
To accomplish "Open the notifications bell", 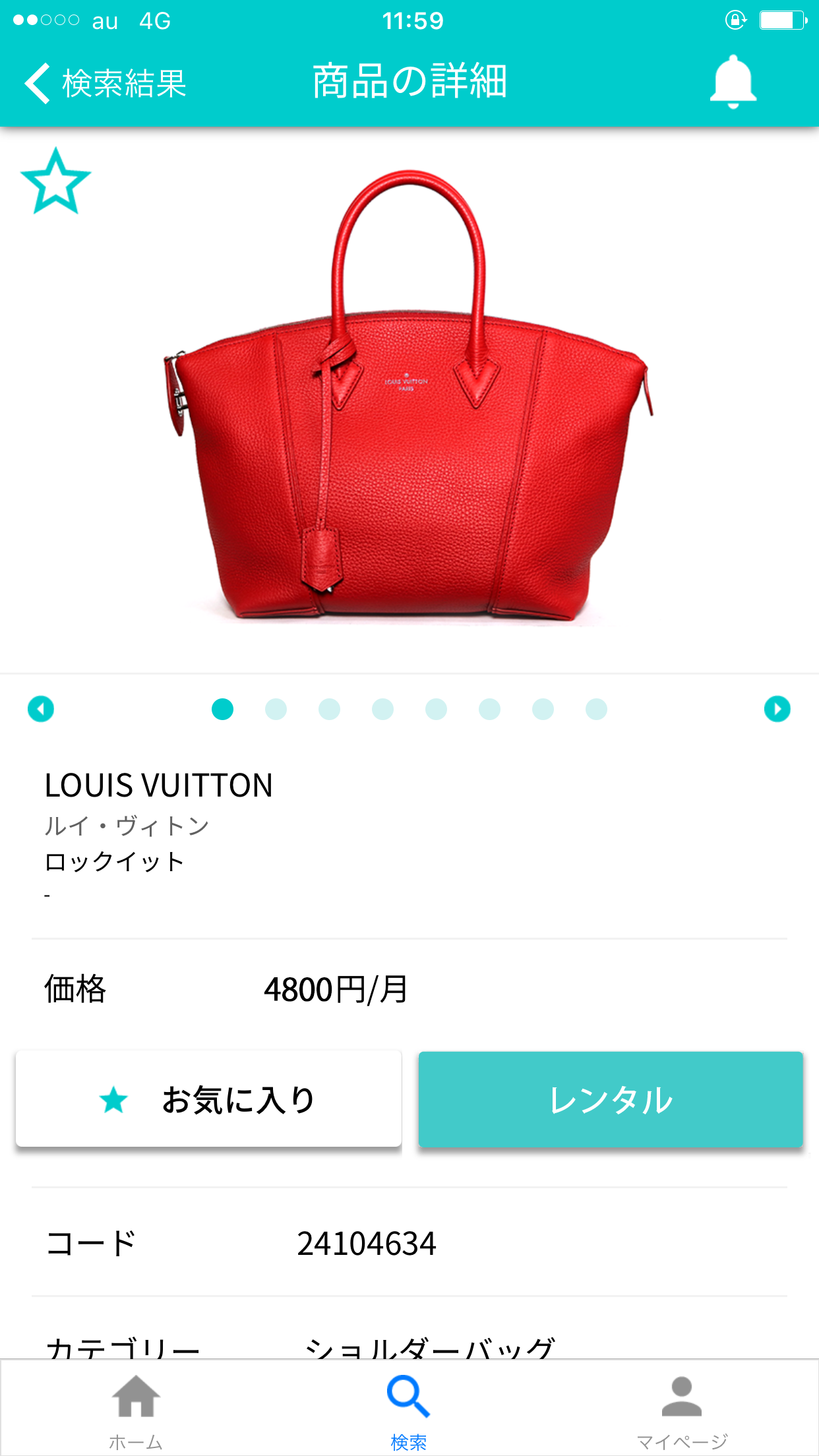I will point(733,82).
